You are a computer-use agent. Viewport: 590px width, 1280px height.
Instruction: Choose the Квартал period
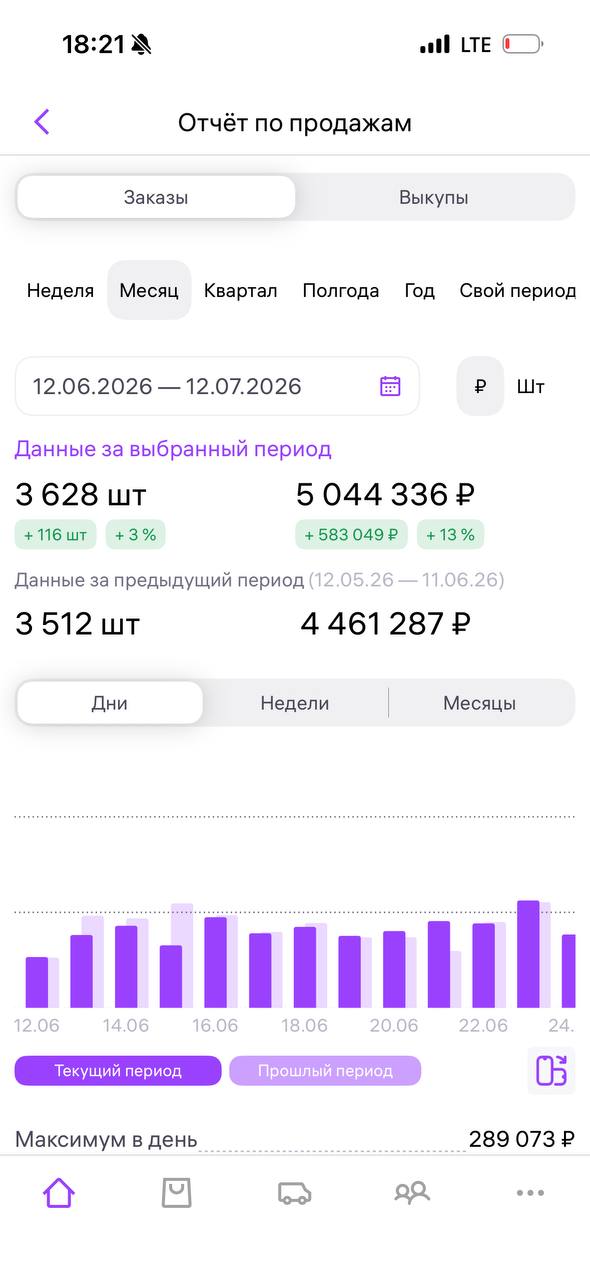240,291
